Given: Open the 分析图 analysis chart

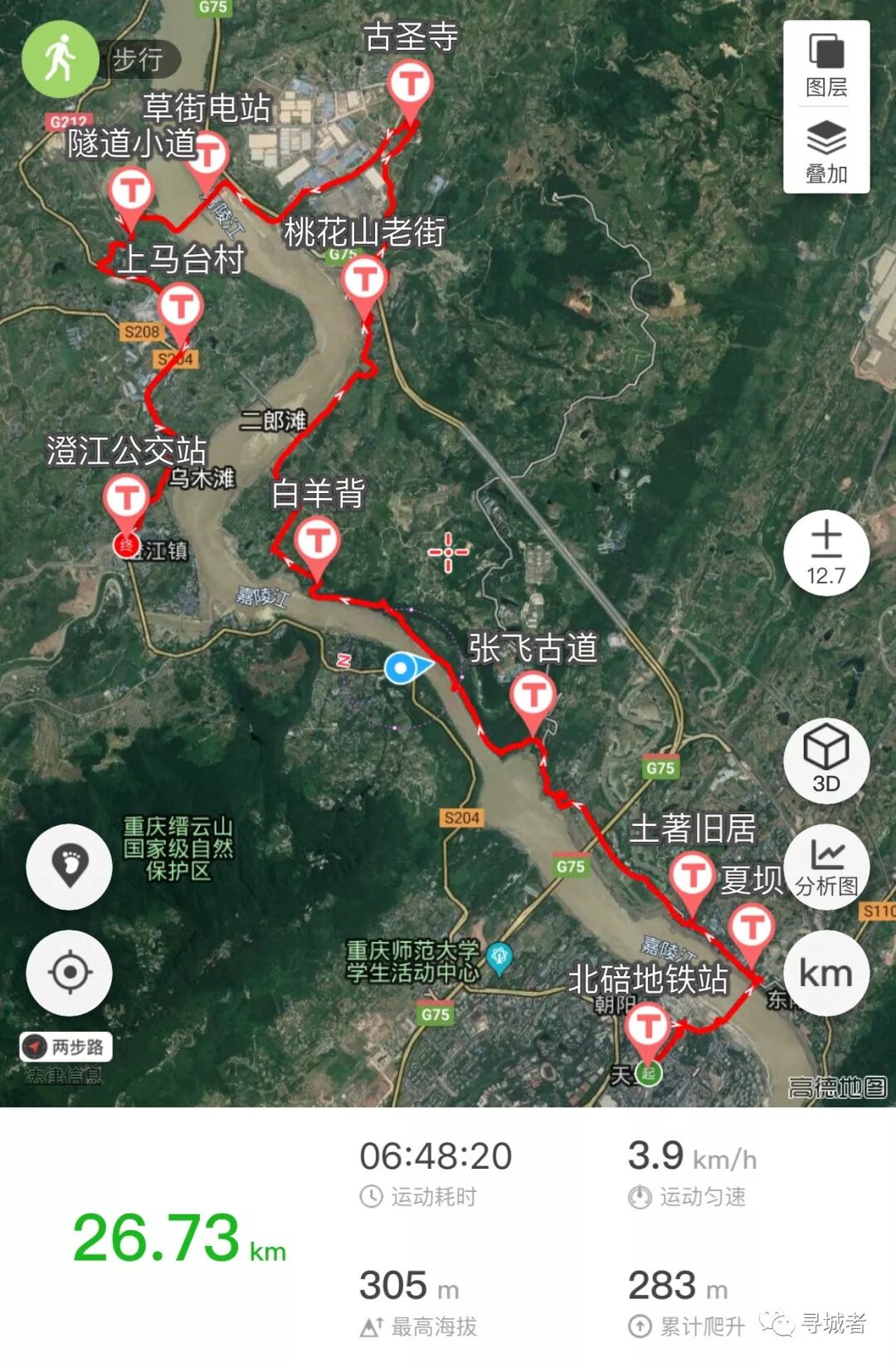Looking at the screenshot, I should 826,867.
